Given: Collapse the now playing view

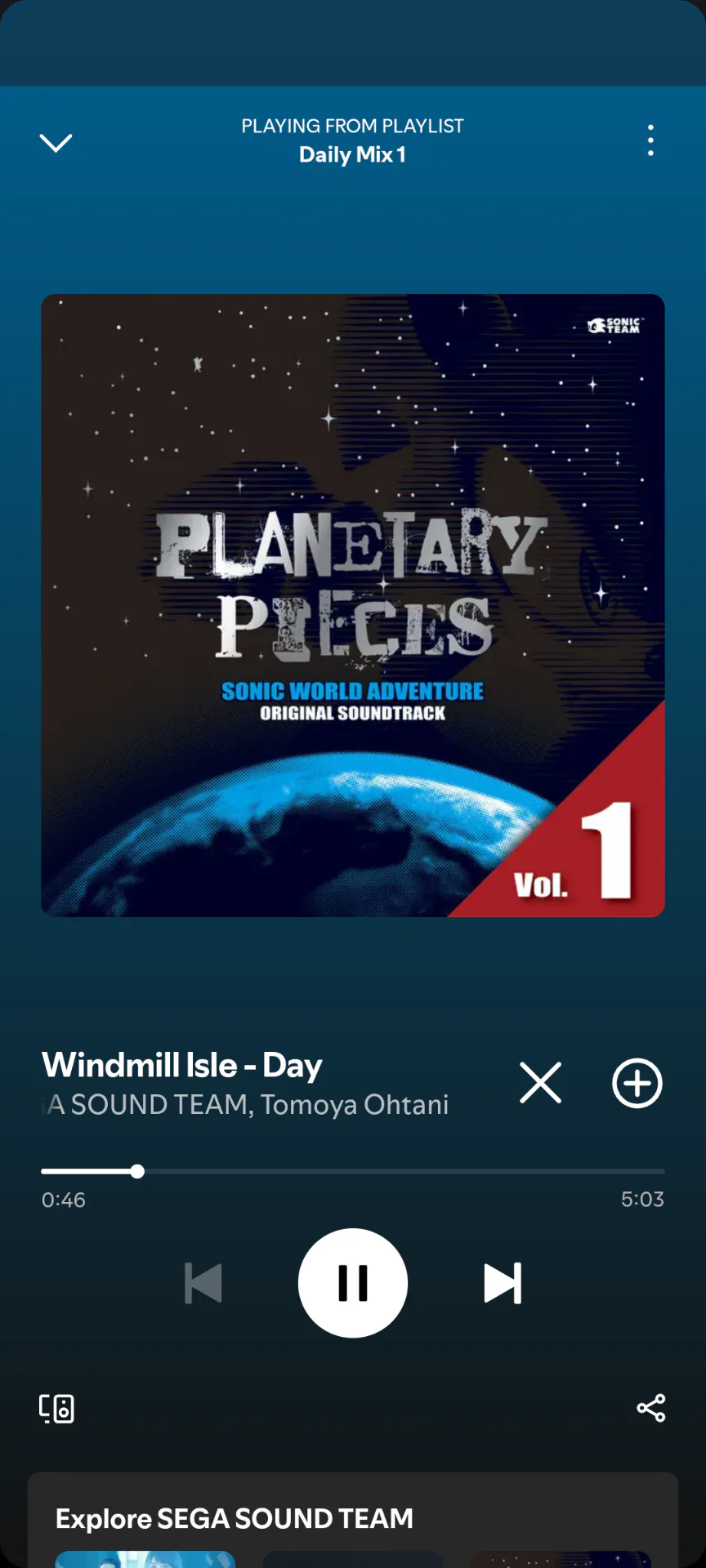Looking at the screenshot, I should tap(56, 143).
